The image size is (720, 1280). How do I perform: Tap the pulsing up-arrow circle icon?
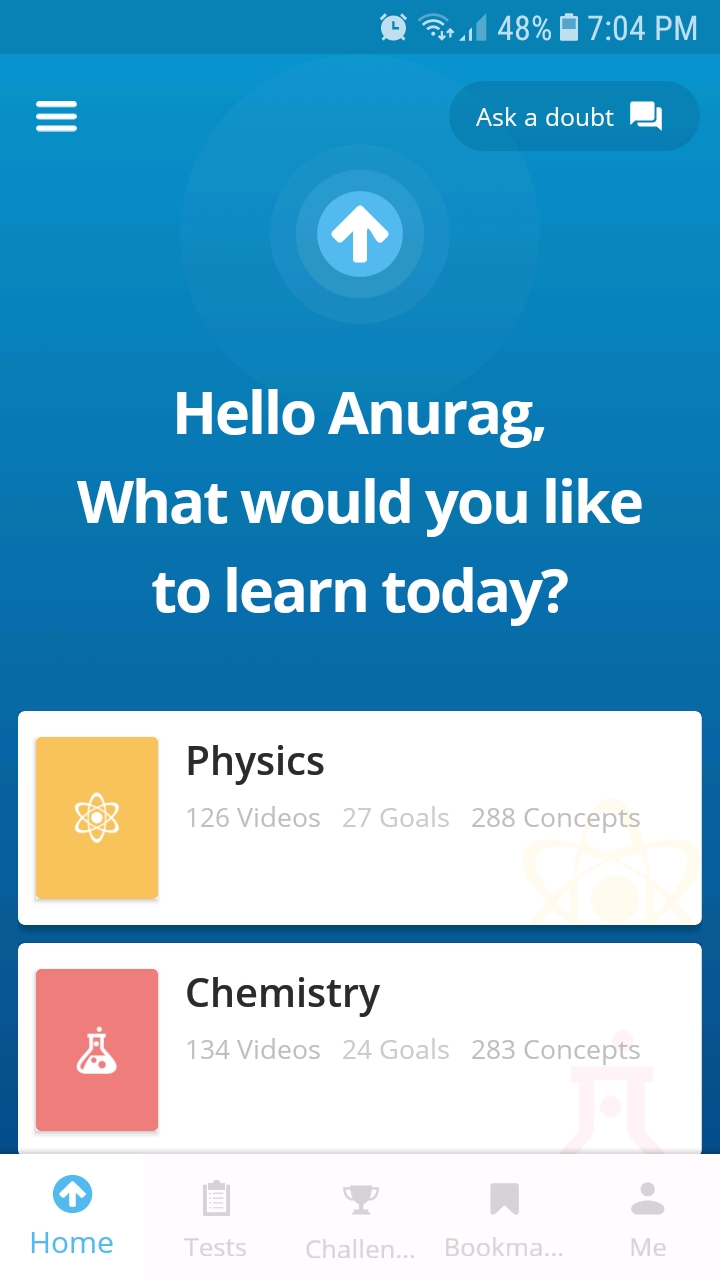click(x=360, y=234)
